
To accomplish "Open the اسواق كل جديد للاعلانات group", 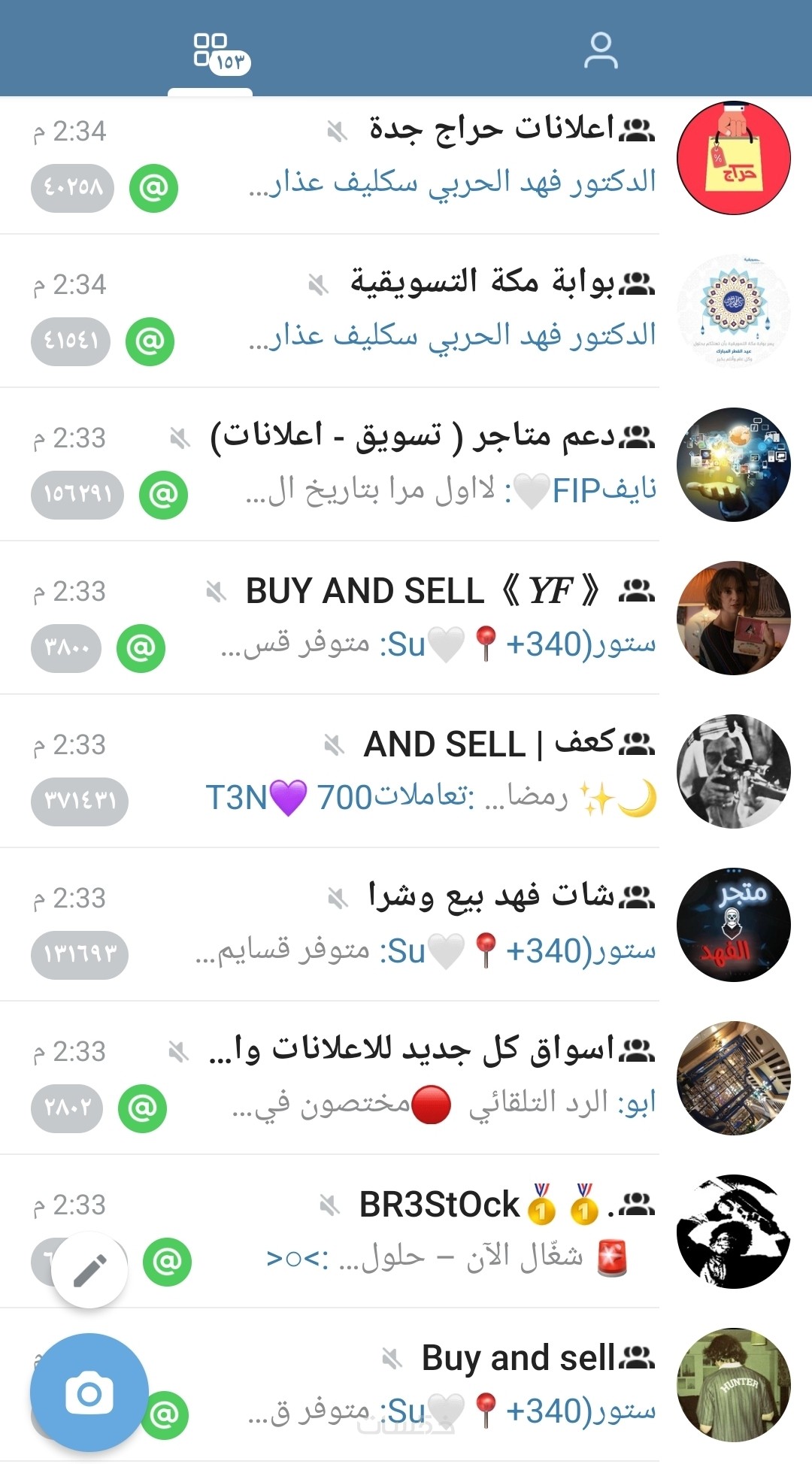I will point(451,1077).
